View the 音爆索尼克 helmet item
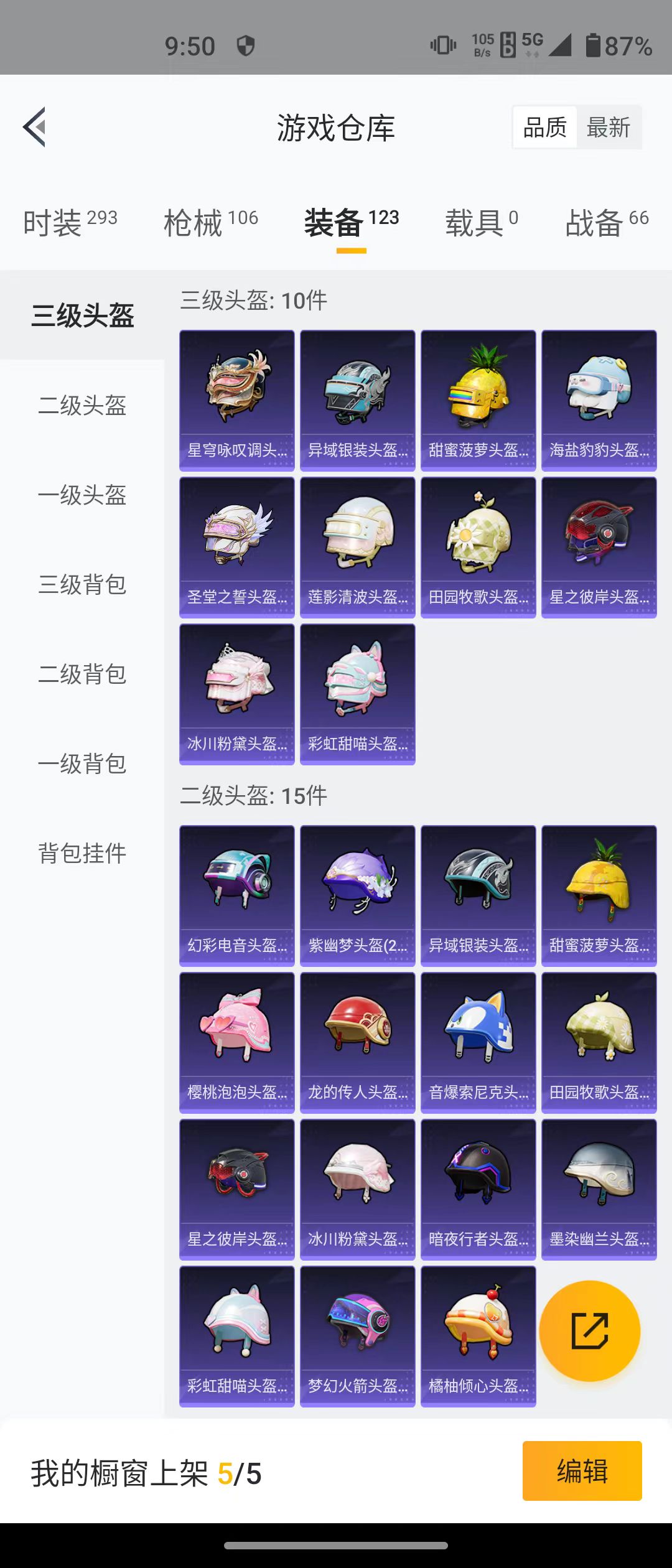The image size is (672, 1568). pyautogui.click(x=478, y=1042)
